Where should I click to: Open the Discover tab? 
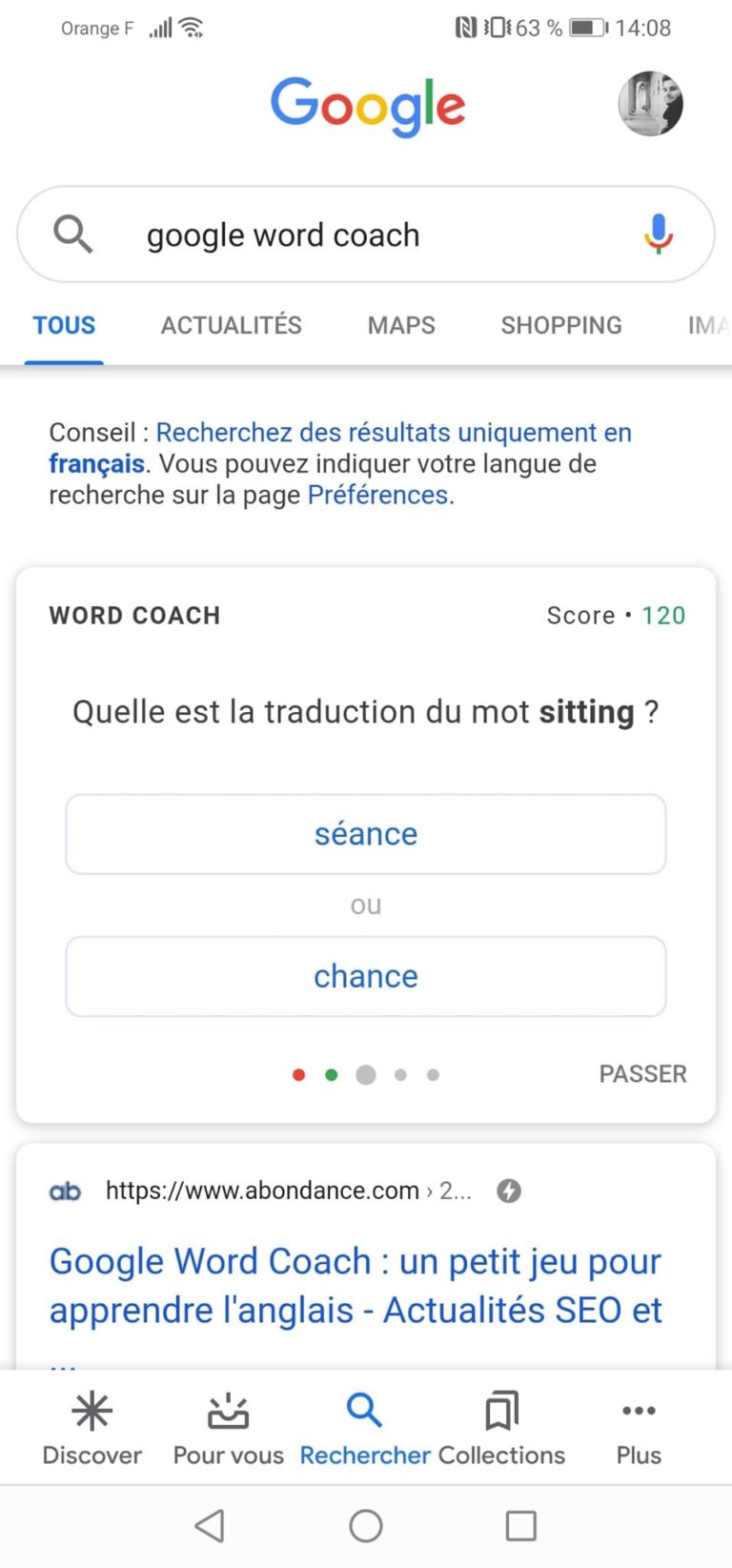click(91, 1430)
